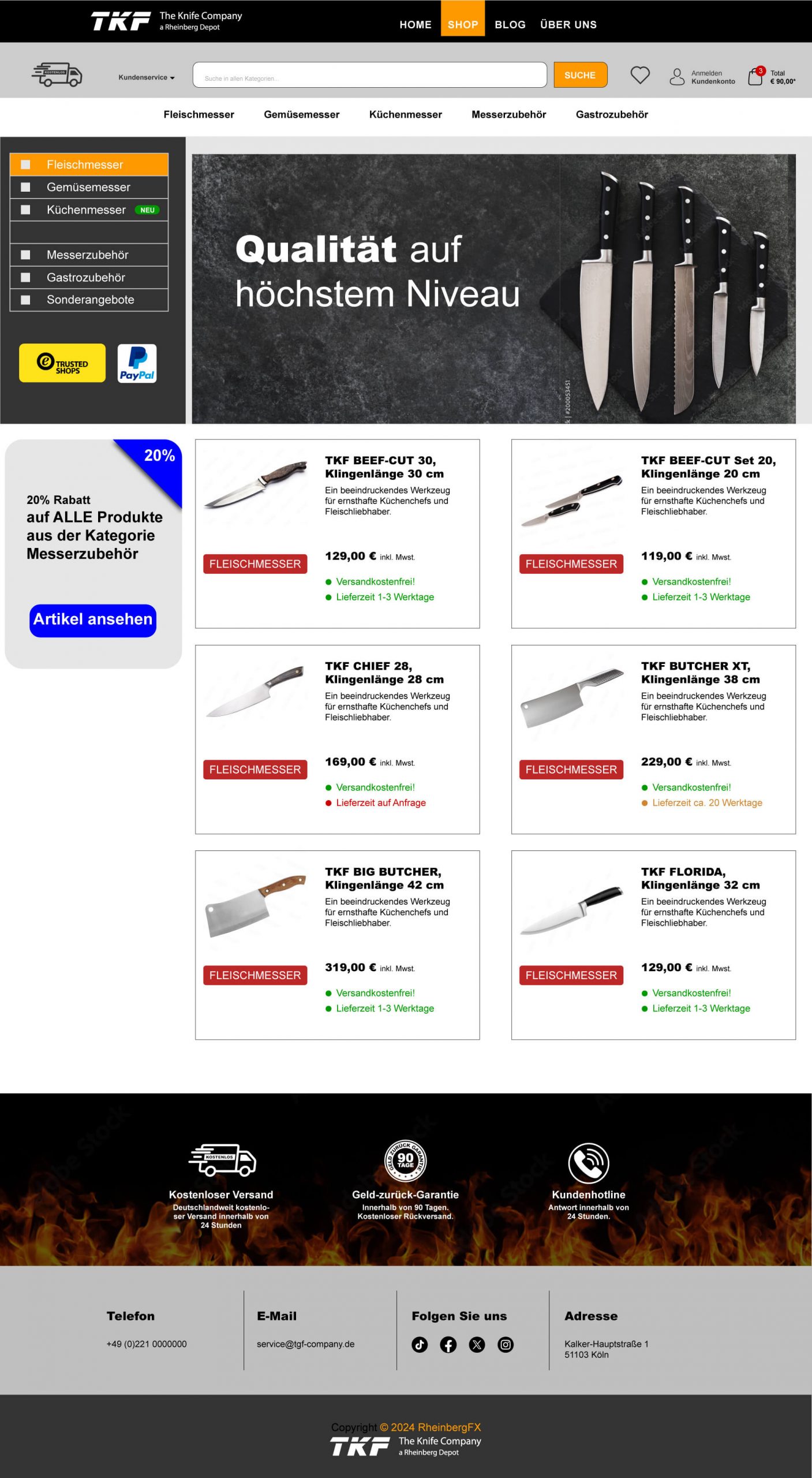The width and height of the screenshot is (812, 1478).
Task: Open the wishlist heart icon
Action: pyautogui.click(x=639, y=75)
